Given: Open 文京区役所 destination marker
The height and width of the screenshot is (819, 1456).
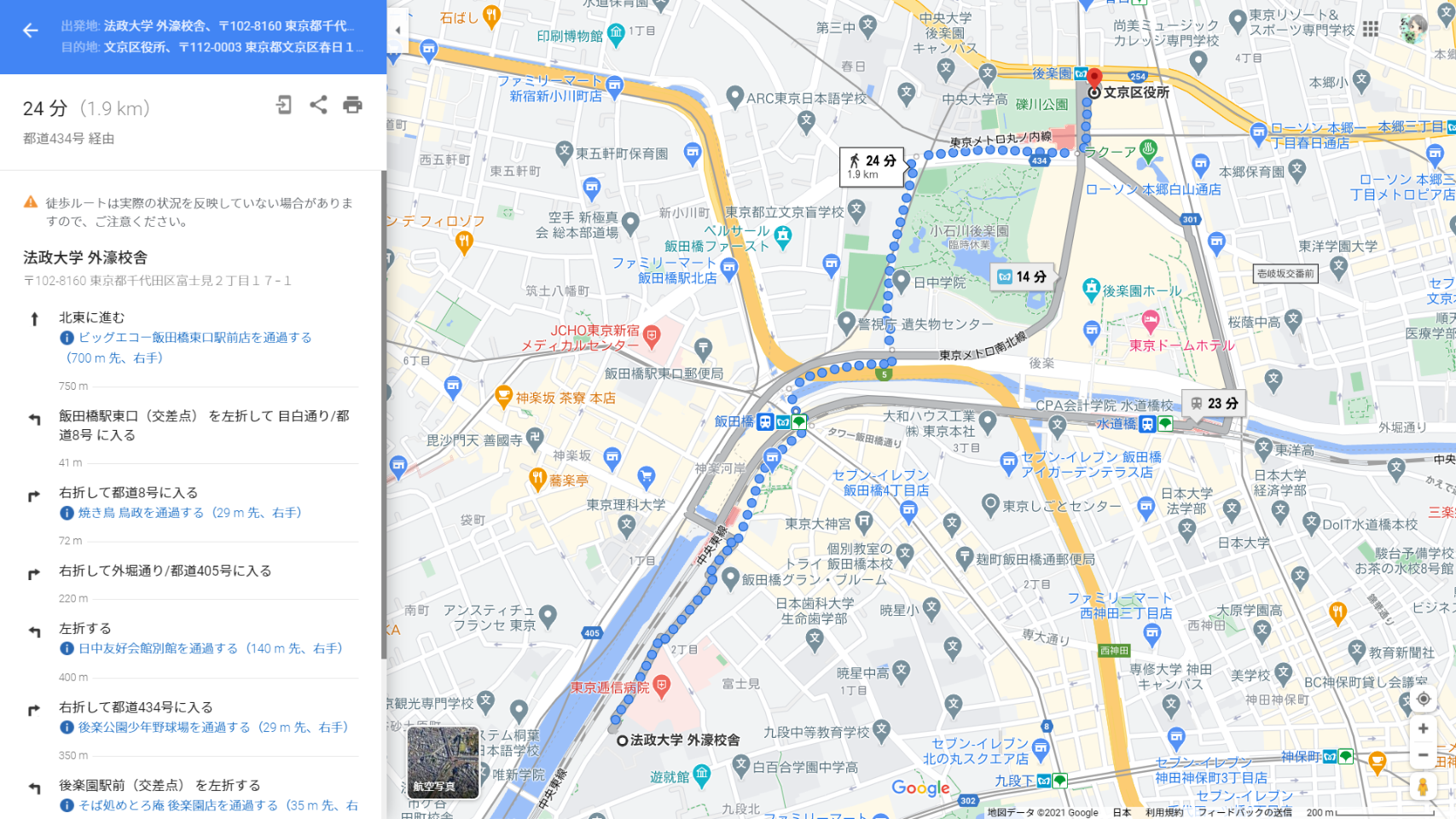Looking at the screenshot, I should tap(1093, 81).
